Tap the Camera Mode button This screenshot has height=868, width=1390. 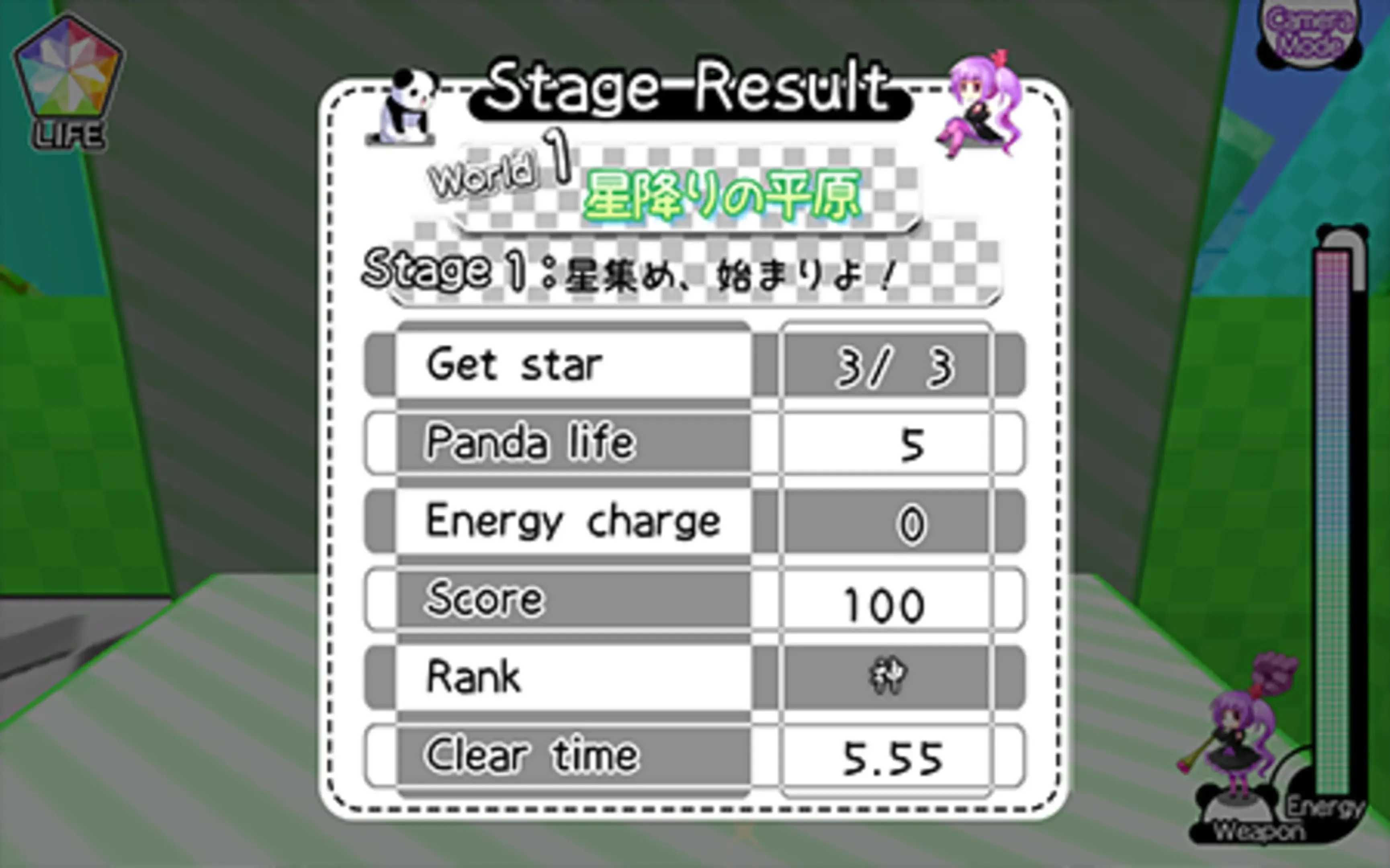click(x=1310, y=35)
